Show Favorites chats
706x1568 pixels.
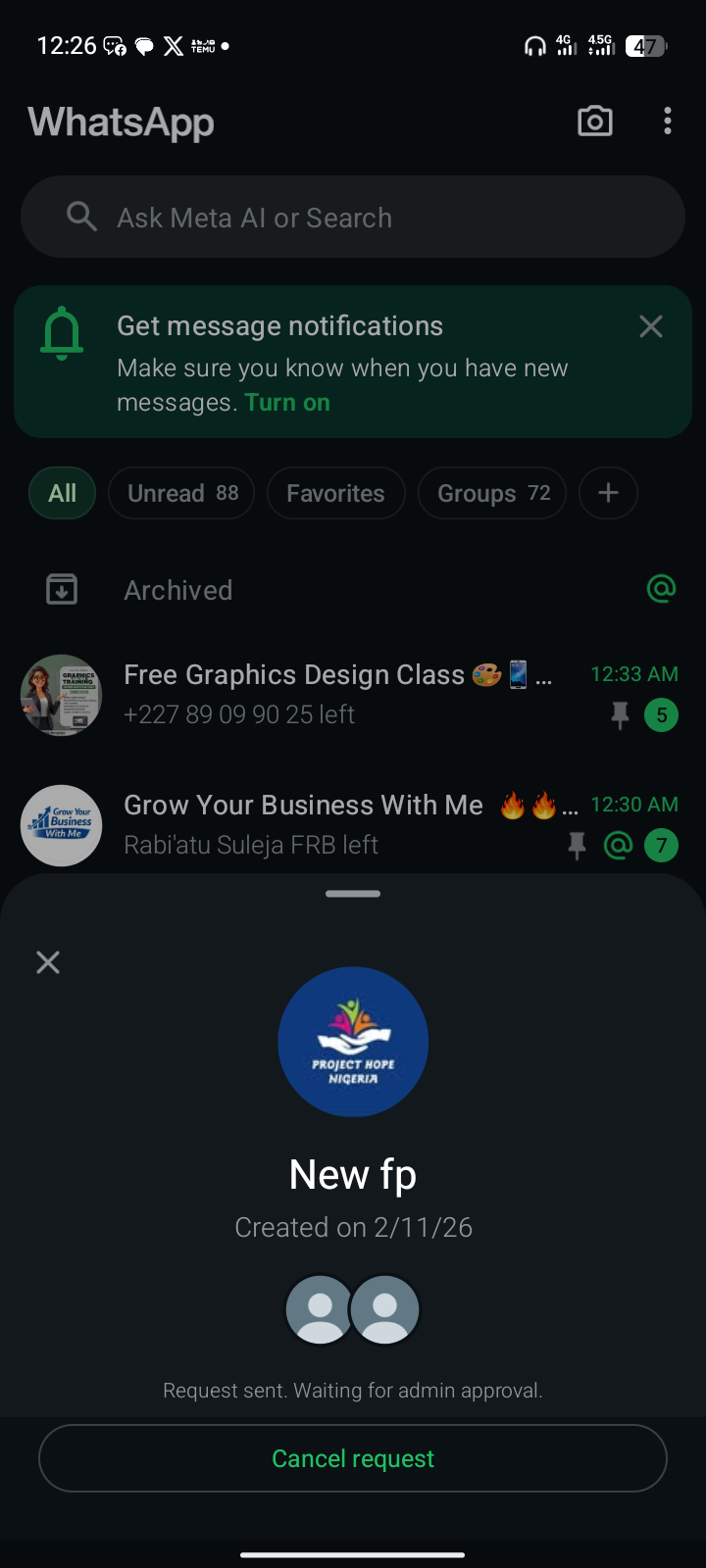335,493
